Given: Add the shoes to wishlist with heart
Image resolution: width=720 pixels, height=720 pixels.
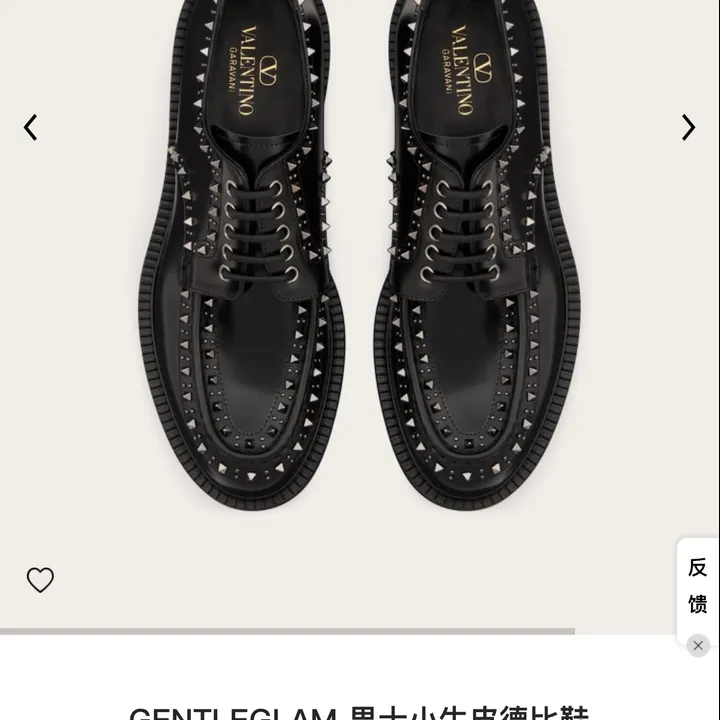Looking at the screenshot, I should [x=40, y=580].
